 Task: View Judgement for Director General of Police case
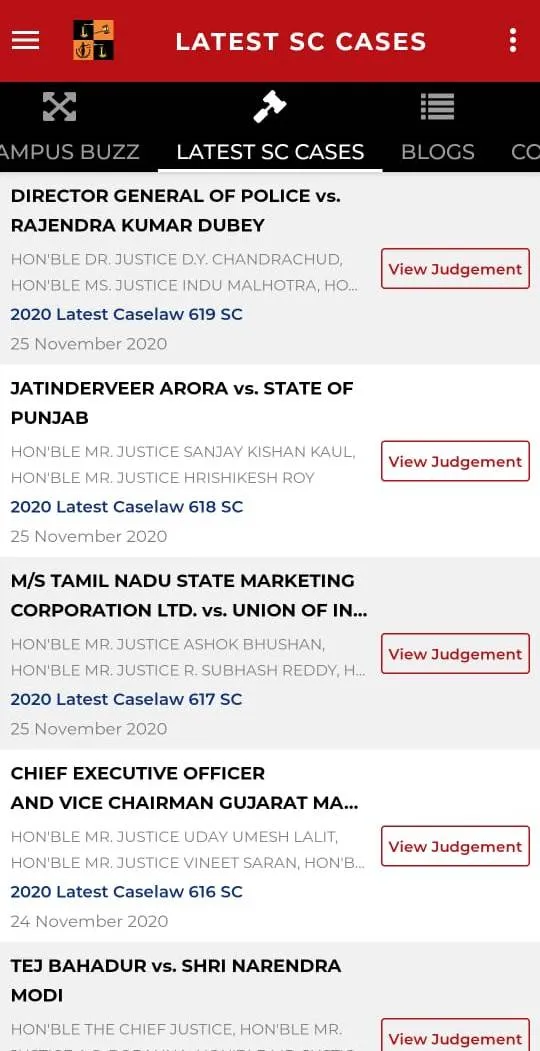coord(456,269)
